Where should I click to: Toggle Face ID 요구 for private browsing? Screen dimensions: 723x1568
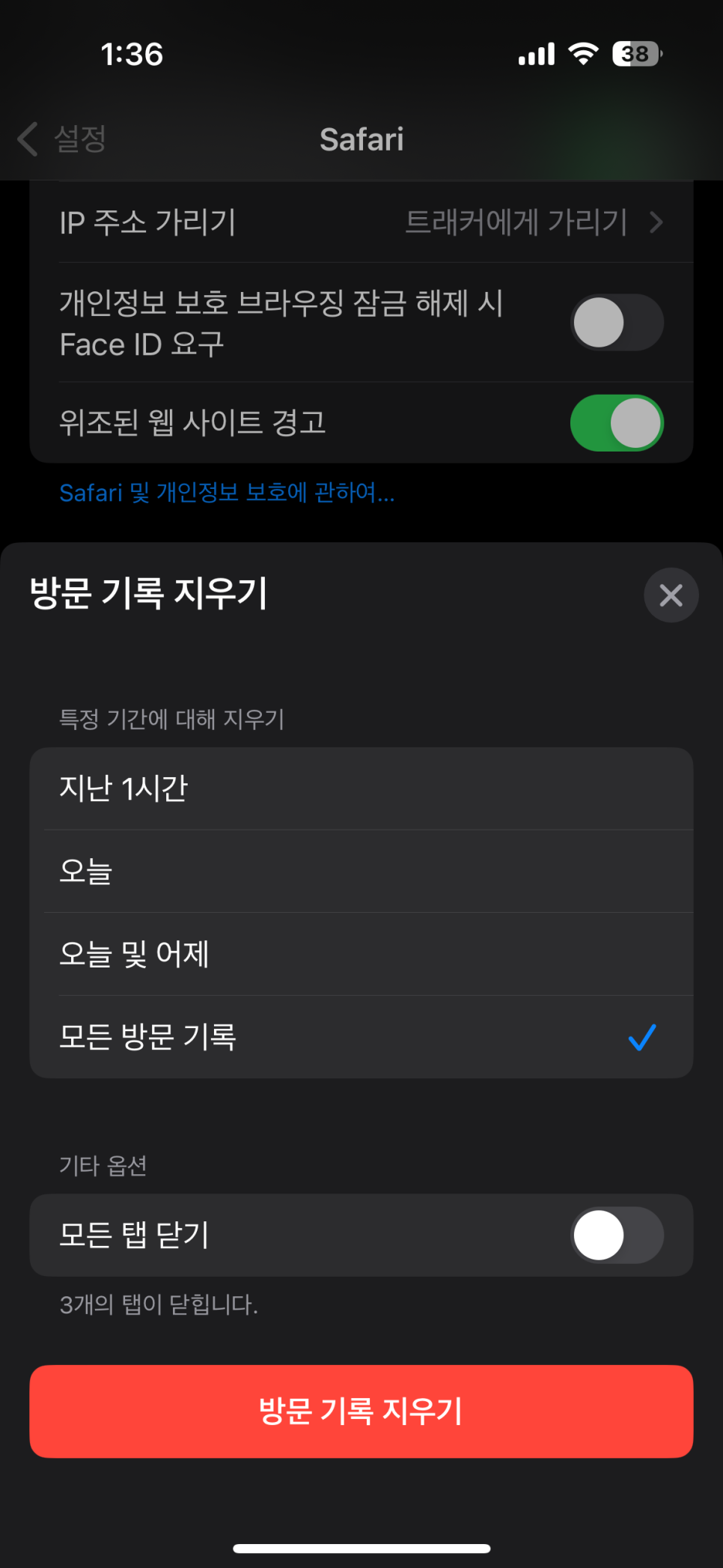click(x=617, y=323)
